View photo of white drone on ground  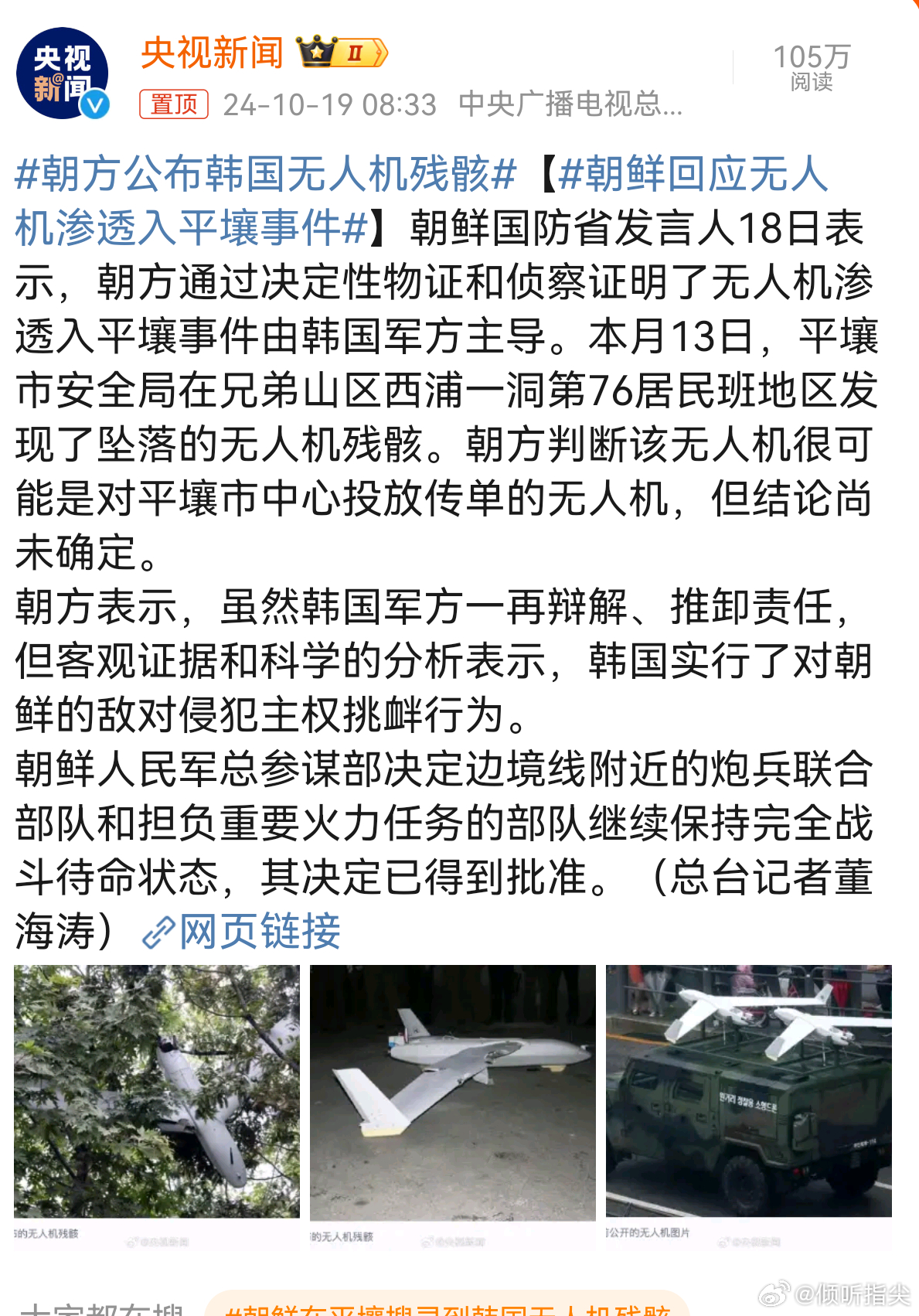pyautogui.click(x=452, y=1091)
